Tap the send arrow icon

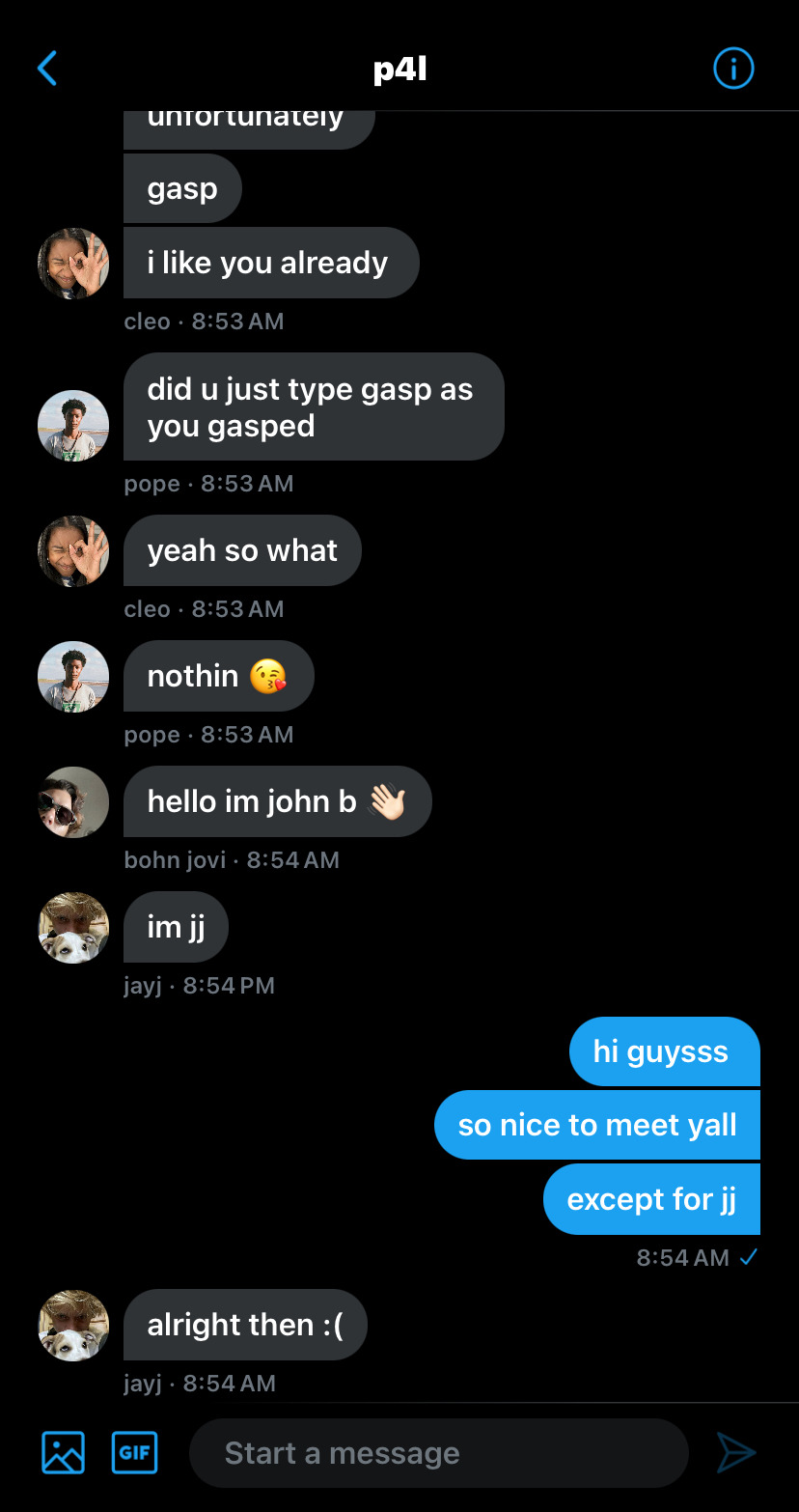pos(735,1452)
